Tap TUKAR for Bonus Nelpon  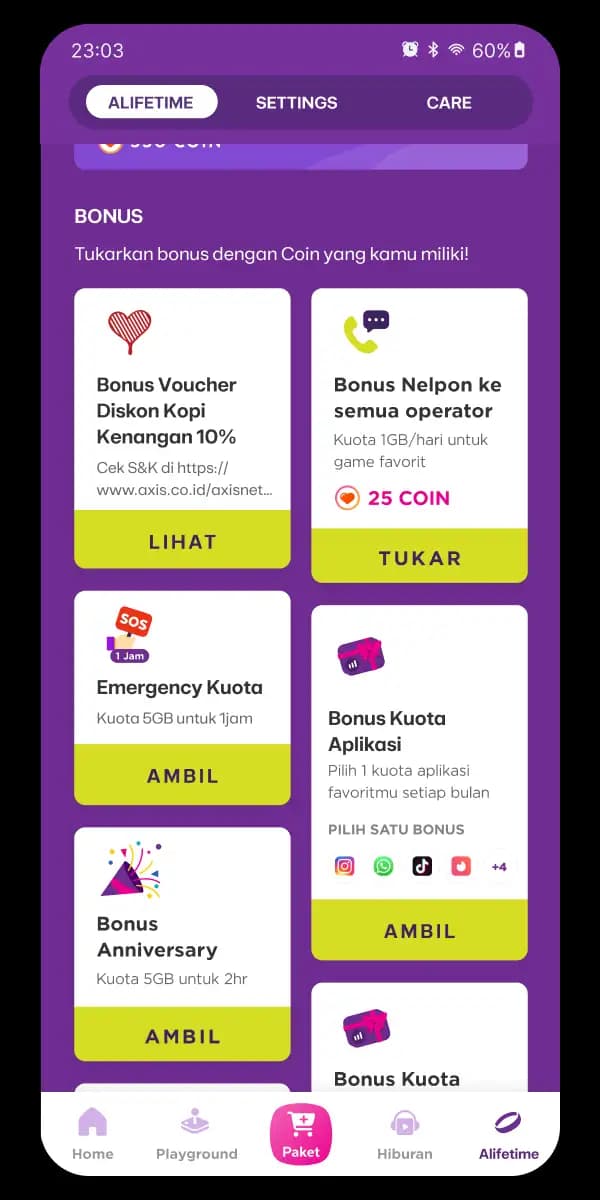tap(419, 557)
